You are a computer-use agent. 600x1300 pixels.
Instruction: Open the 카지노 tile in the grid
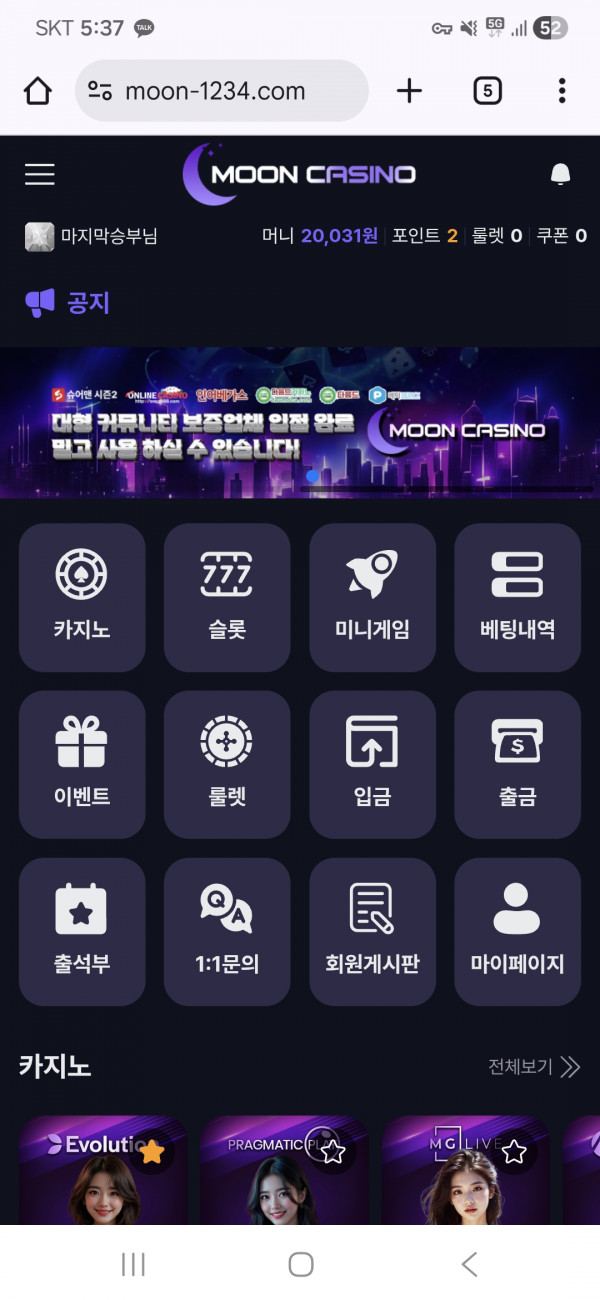pos(82,597)
